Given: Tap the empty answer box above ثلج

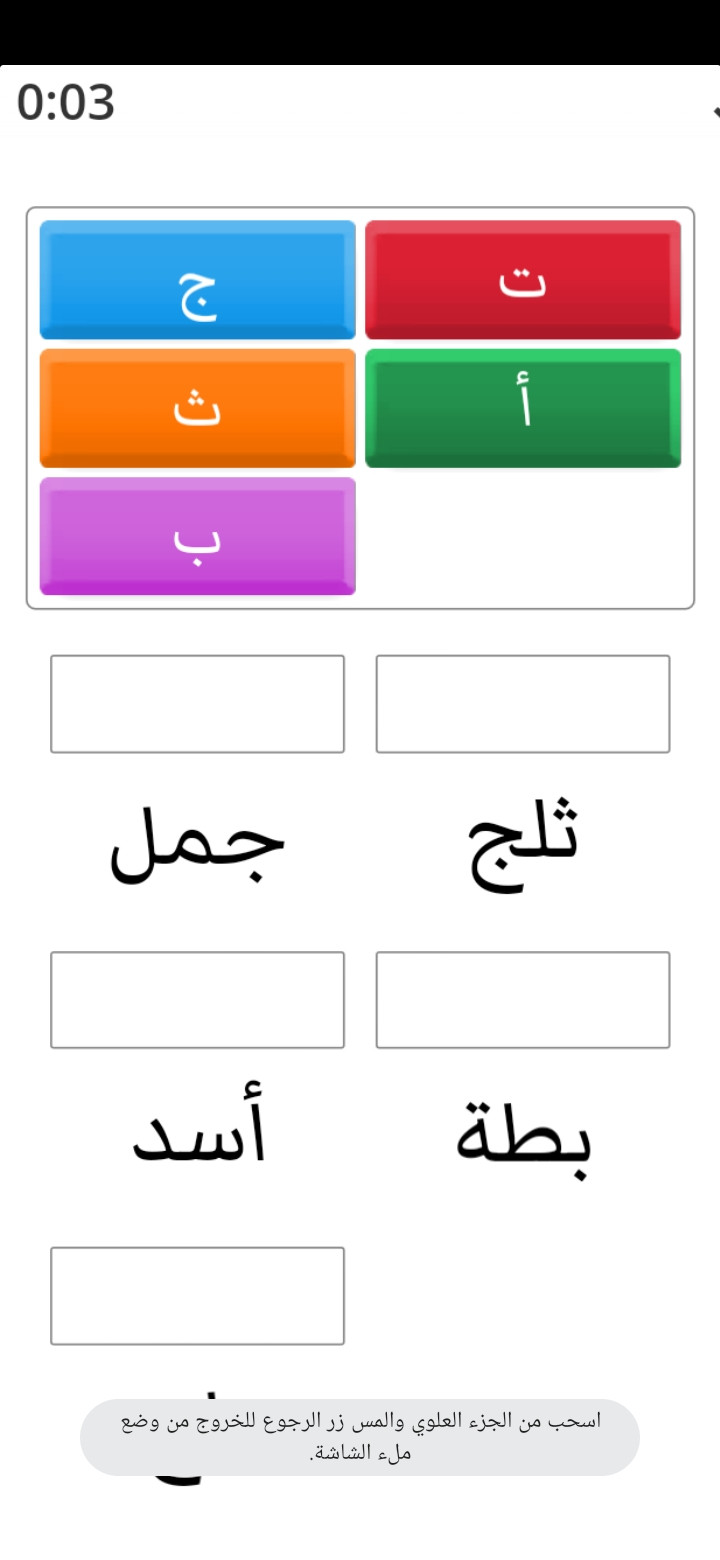Looking at the screenshot, I should click(523, 704).
